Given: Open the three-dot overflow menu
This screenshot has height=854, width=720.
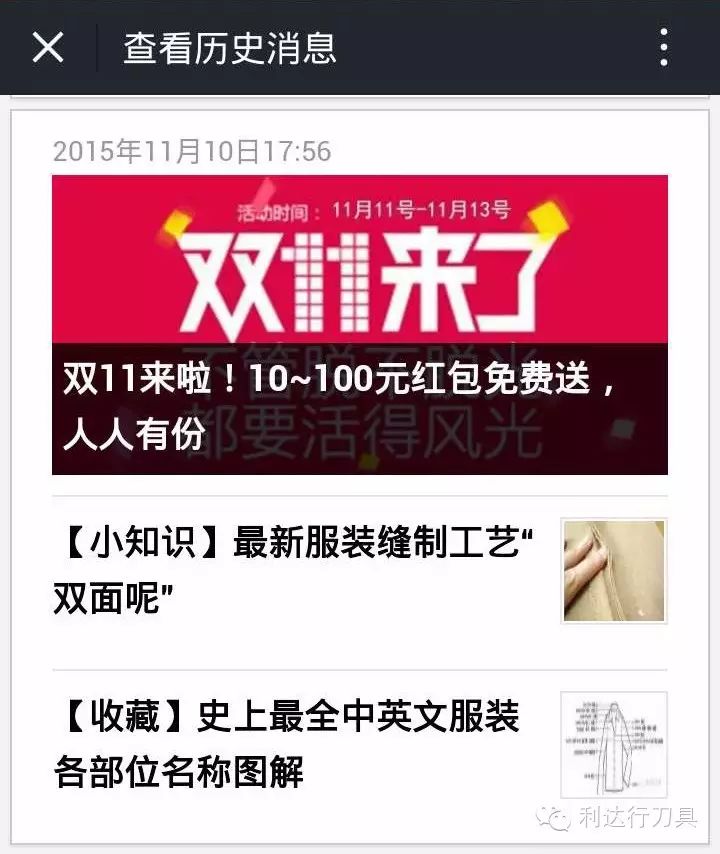Looking at the screenshot, I should (x=663, y=47).
